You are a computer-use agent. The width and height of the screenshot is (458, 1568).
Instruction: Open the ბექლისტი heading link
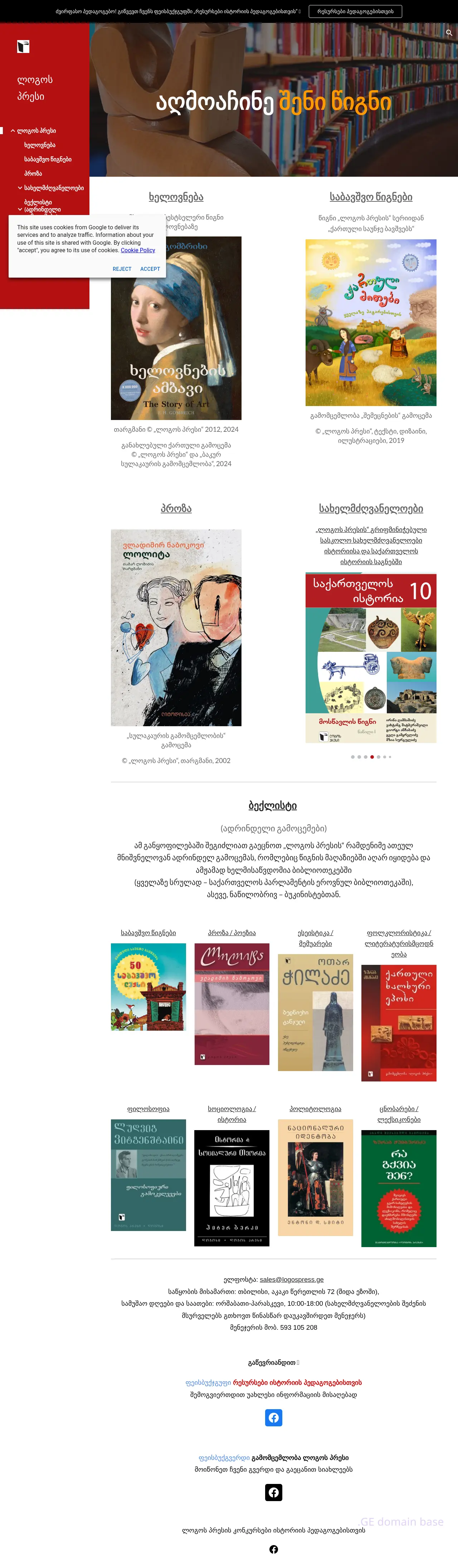tap(273, 805)
